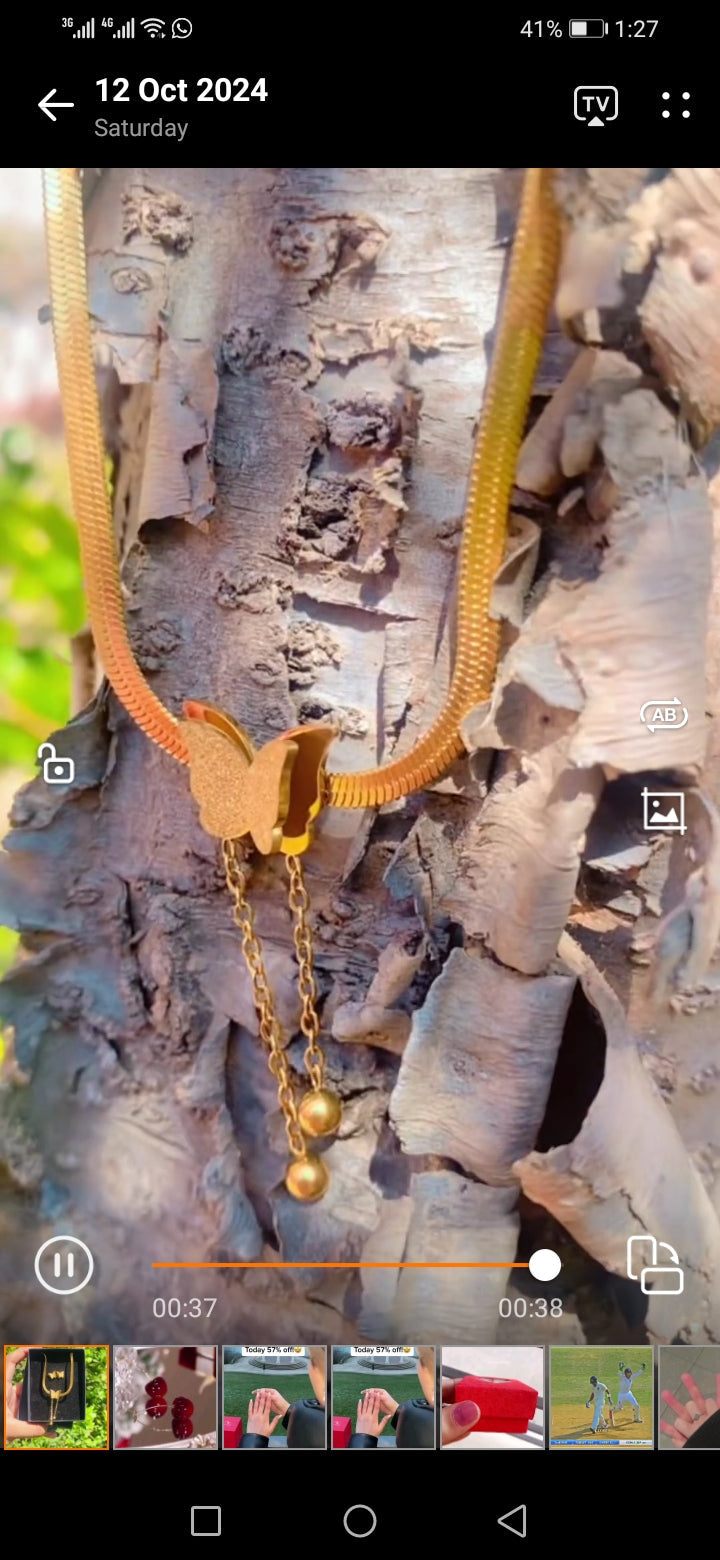Capture a screenshot of the video
720x1560 pixels.
[x=664, y=810]
